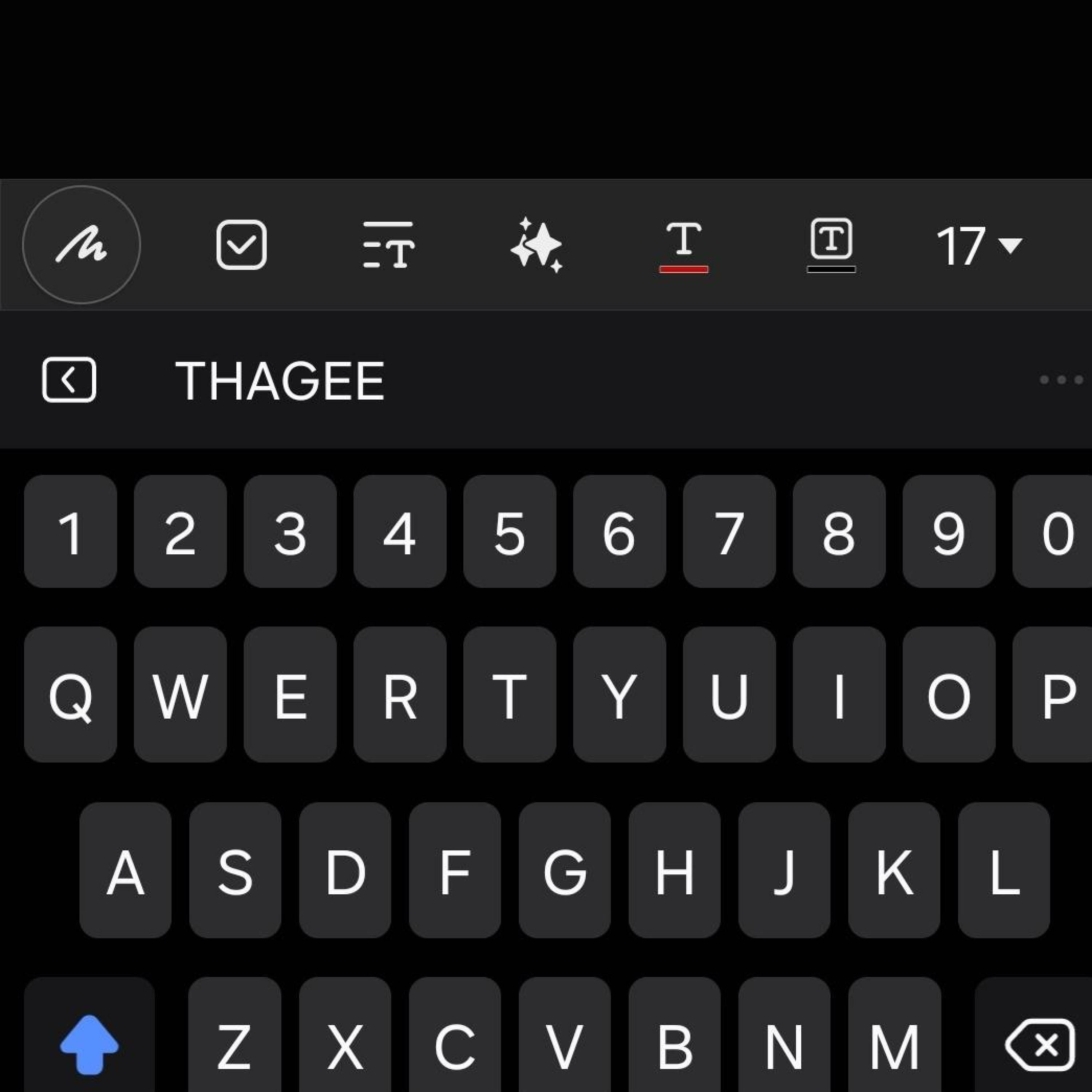The height and width of the screenshot is (1092, 1092).
Task: Collapse suggestions with the back chevron box
Action: point(69,380)
